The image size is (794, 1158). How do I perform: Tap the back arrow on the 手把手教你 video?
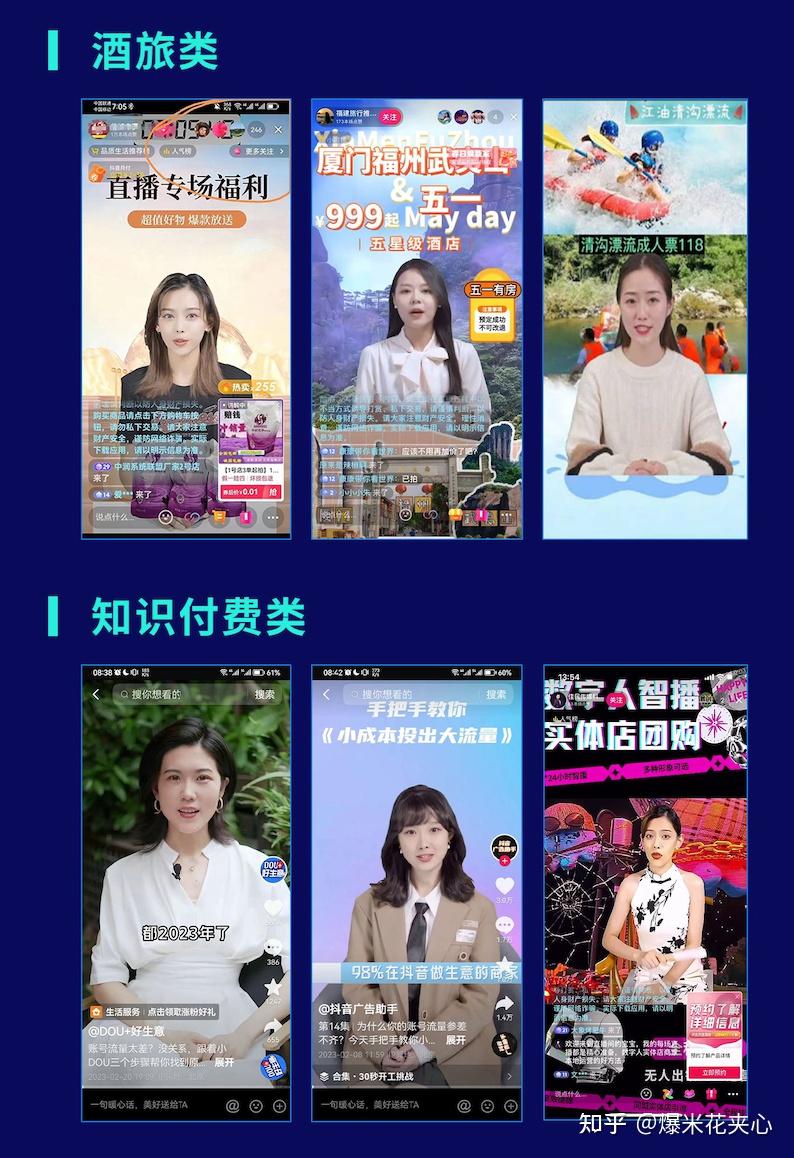pos(326,694)
